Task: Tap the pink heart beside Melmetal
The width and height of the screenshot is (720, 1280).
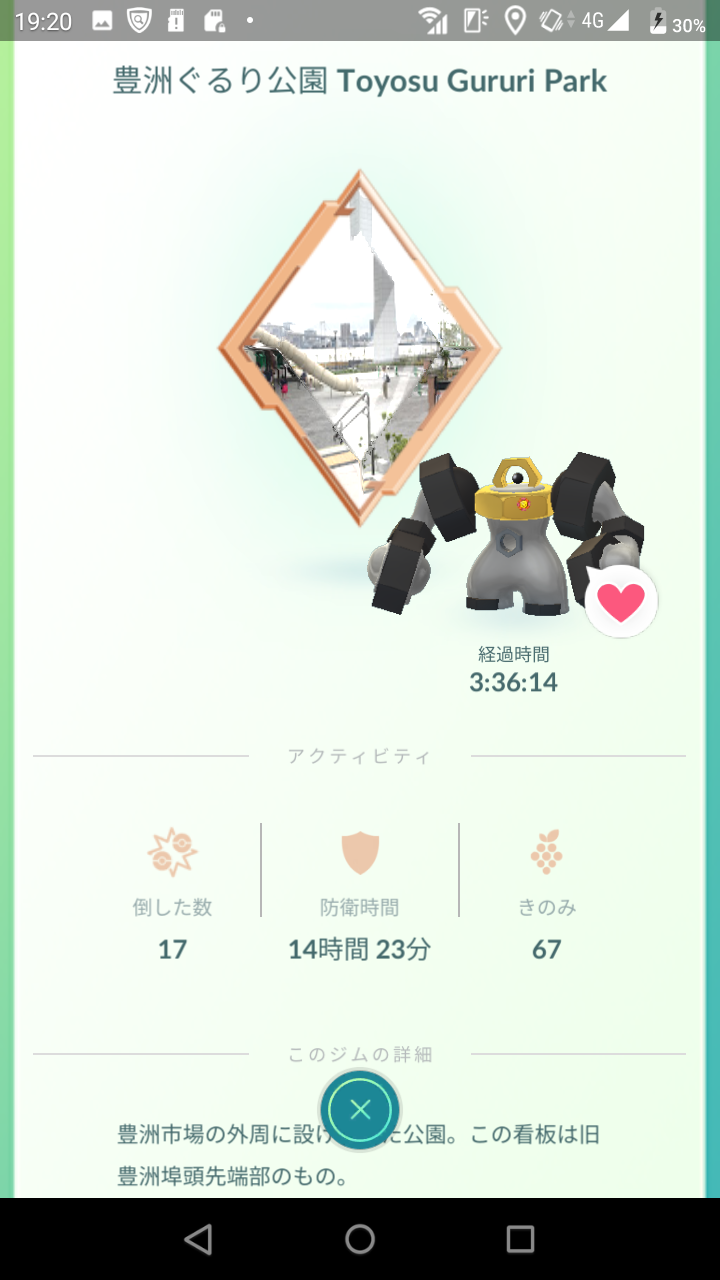Action: click(621, 602)
